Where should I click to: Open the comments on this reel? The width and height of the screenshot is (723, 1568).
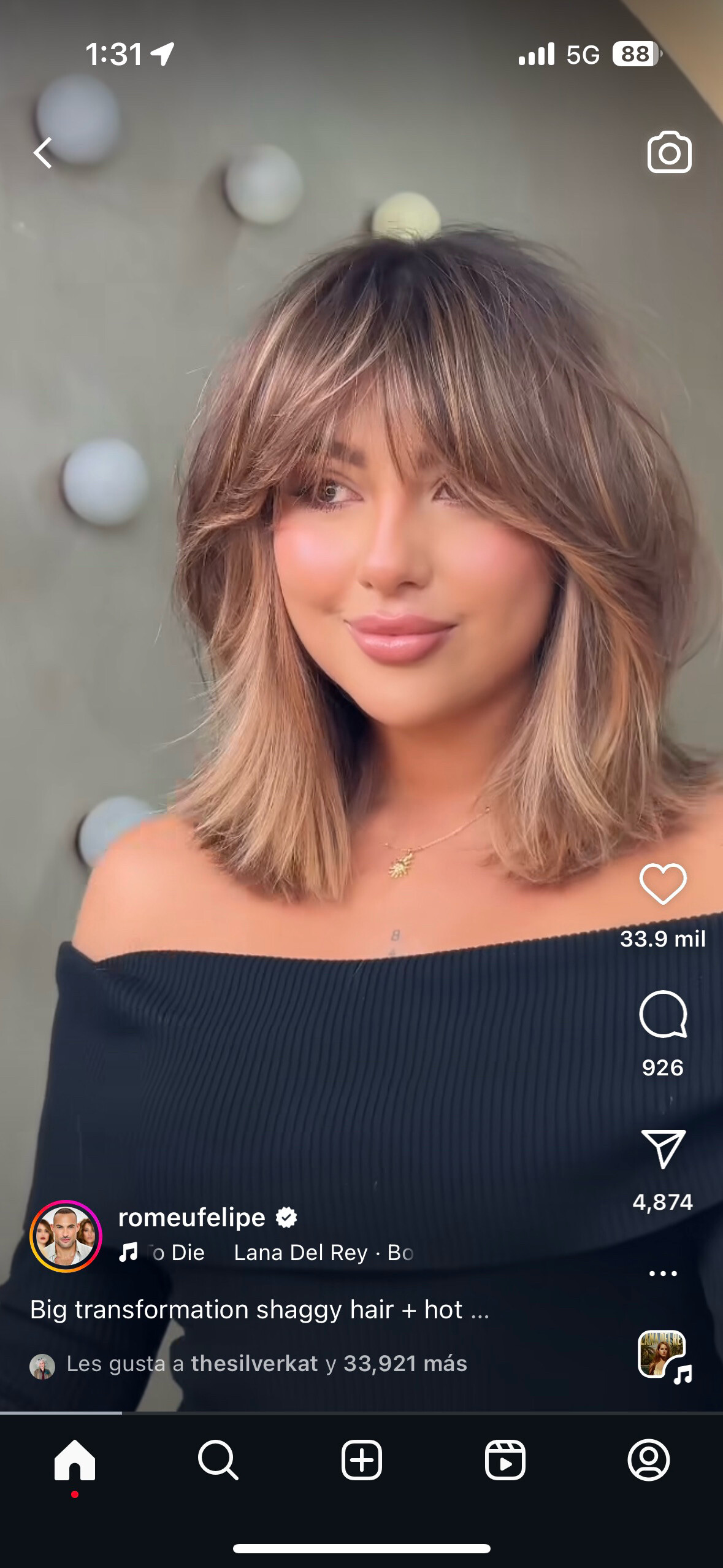coord(663,1014)
